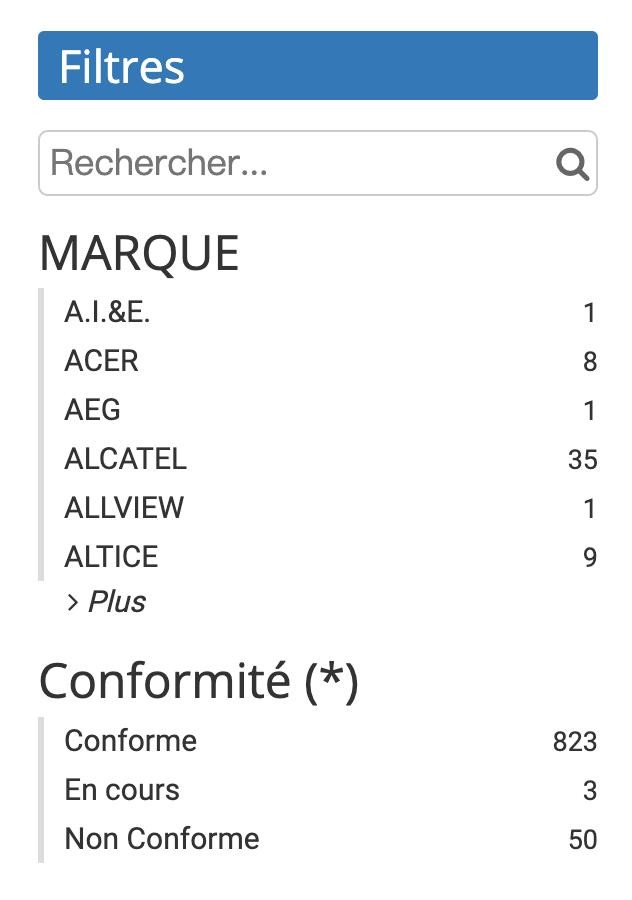Filter by brand A.I.&E.

(x=107, y=313)
